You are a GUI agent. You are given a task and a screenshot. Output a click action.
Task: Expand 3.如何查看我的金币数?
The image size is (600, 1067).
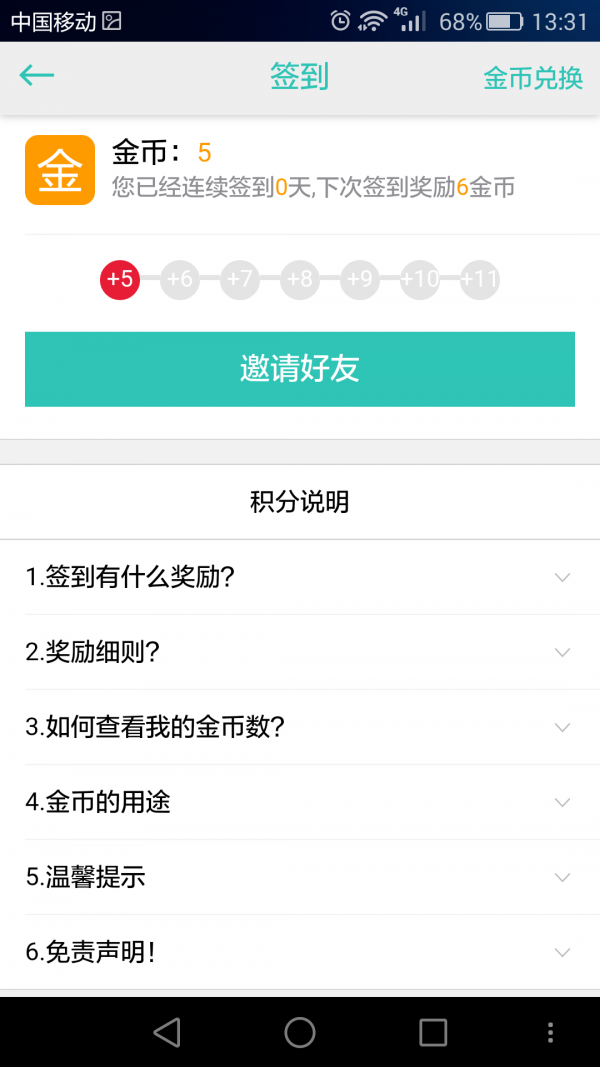(299, 727)
